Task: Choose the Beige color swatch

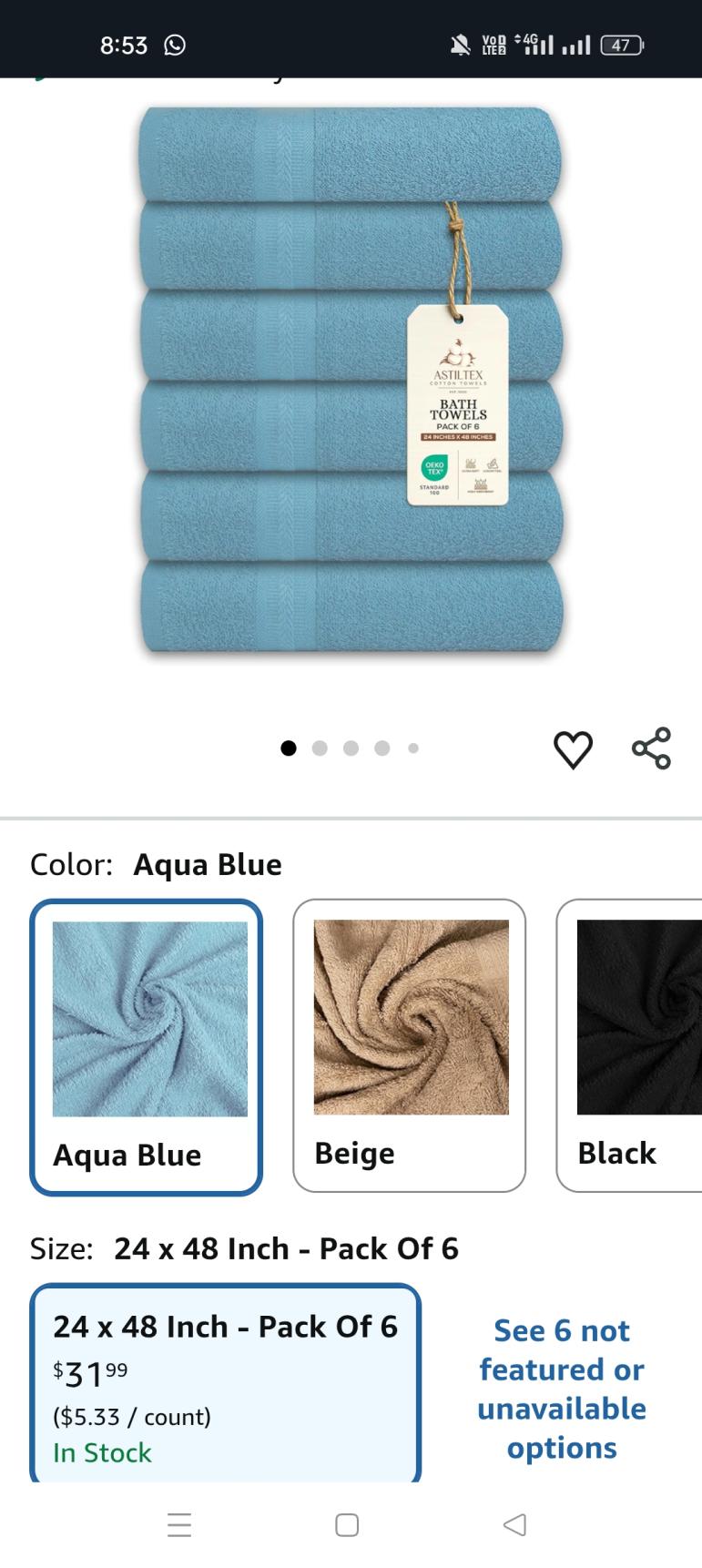Action: [409, 1044]
